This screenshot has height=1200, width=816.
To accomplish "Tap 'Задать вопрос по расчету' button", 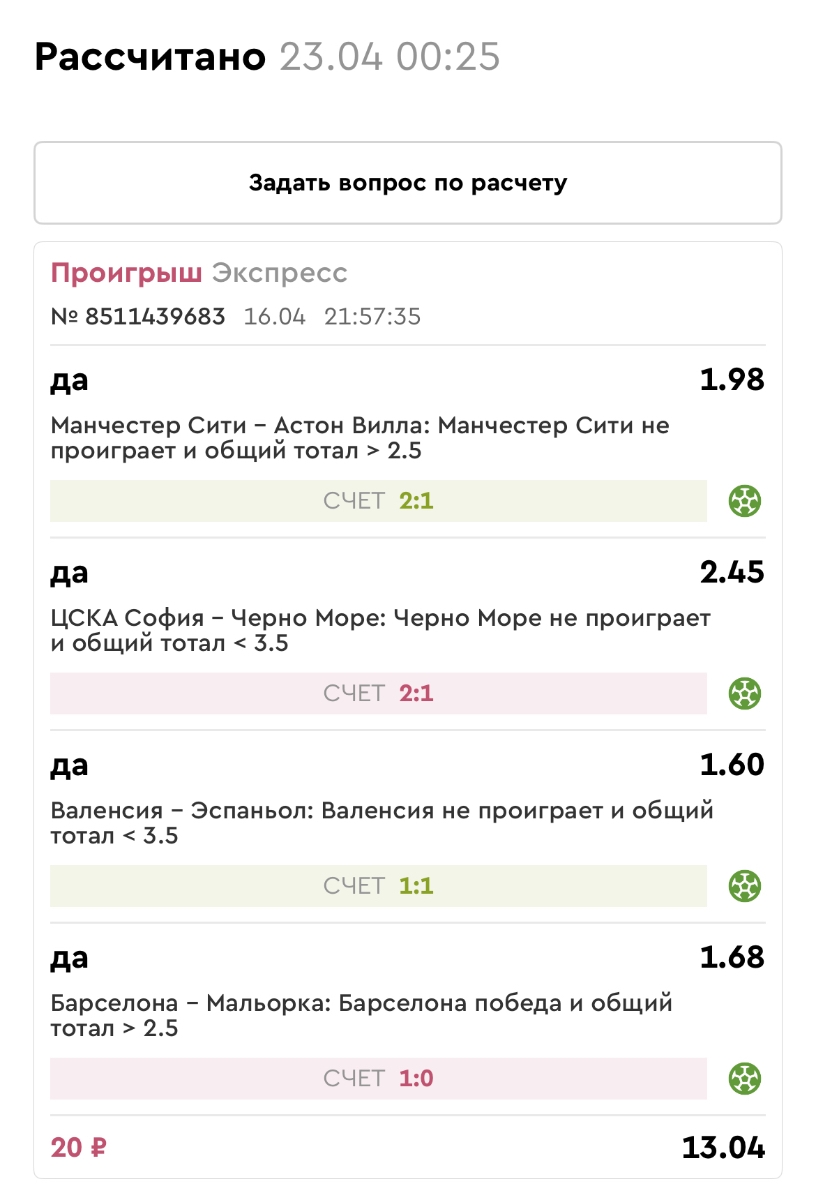I will (408, 183).
